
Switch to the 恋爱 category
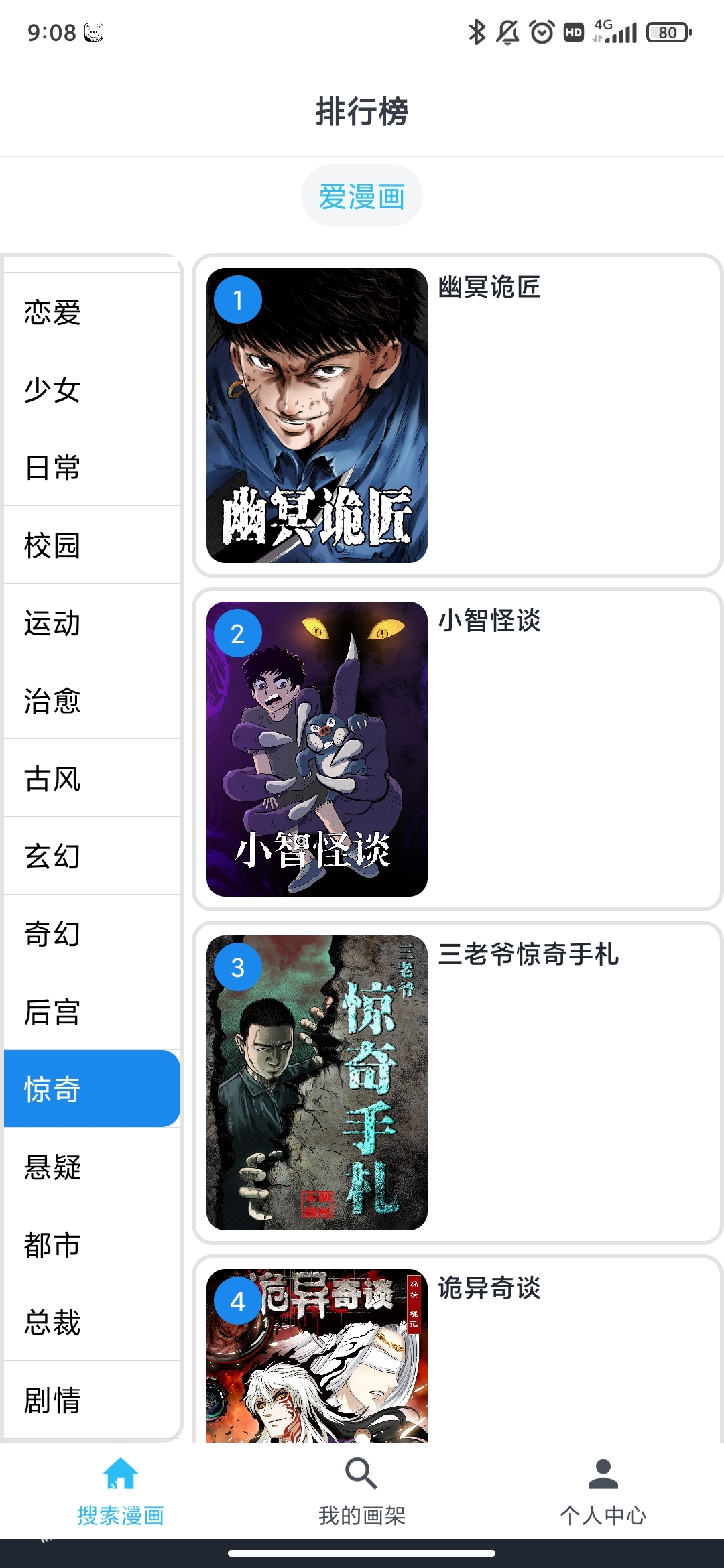tap(92, 312)
